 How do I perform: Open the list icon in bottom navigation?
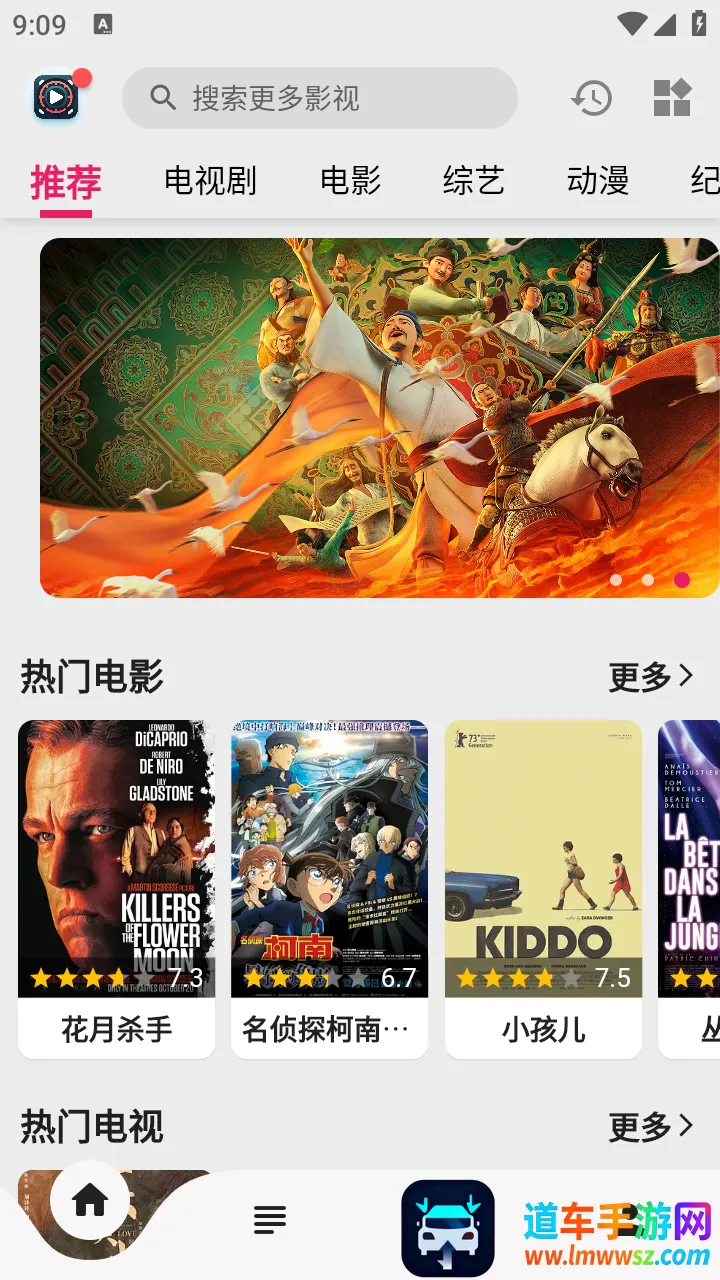[x=270, y=1219]
